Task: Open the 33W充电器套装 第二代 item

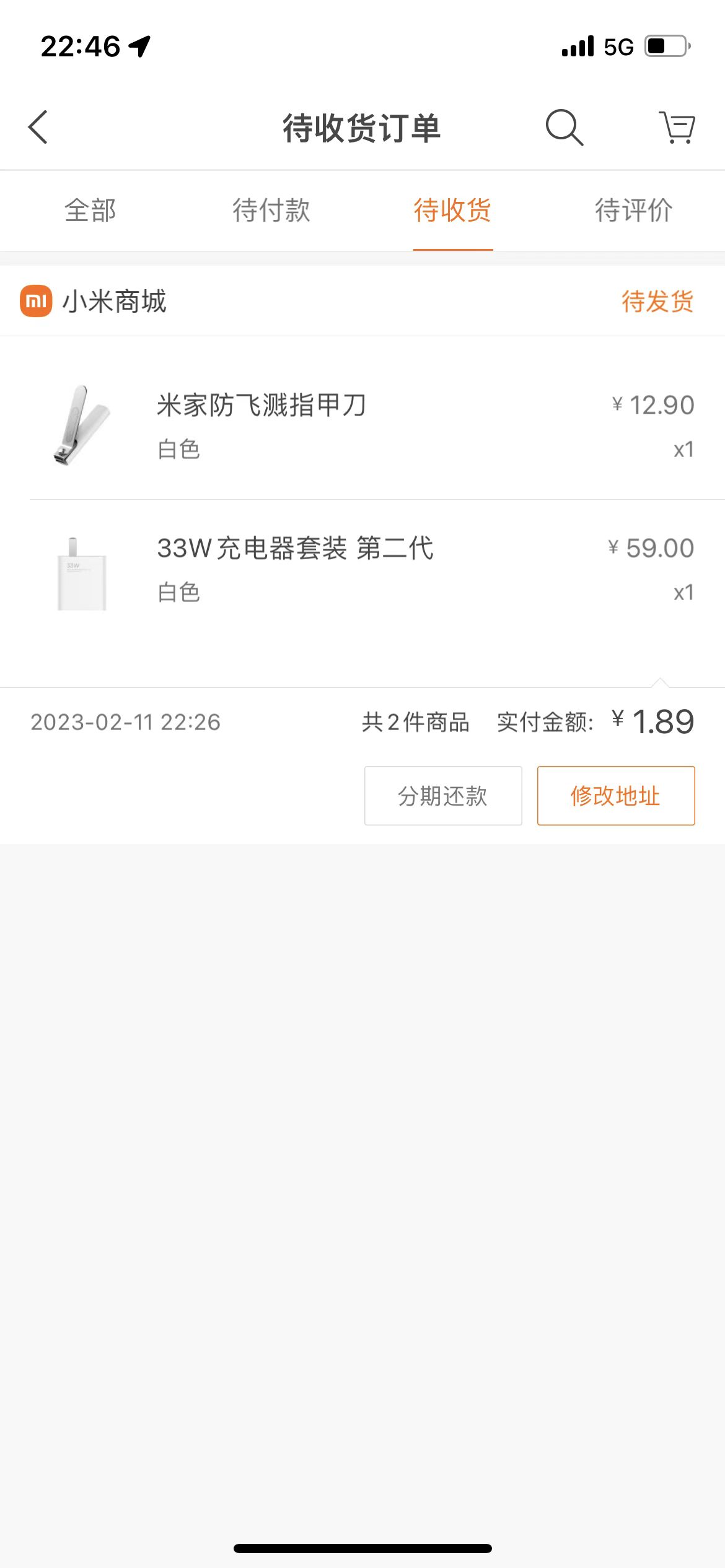Action: click(x=295, y=549)
